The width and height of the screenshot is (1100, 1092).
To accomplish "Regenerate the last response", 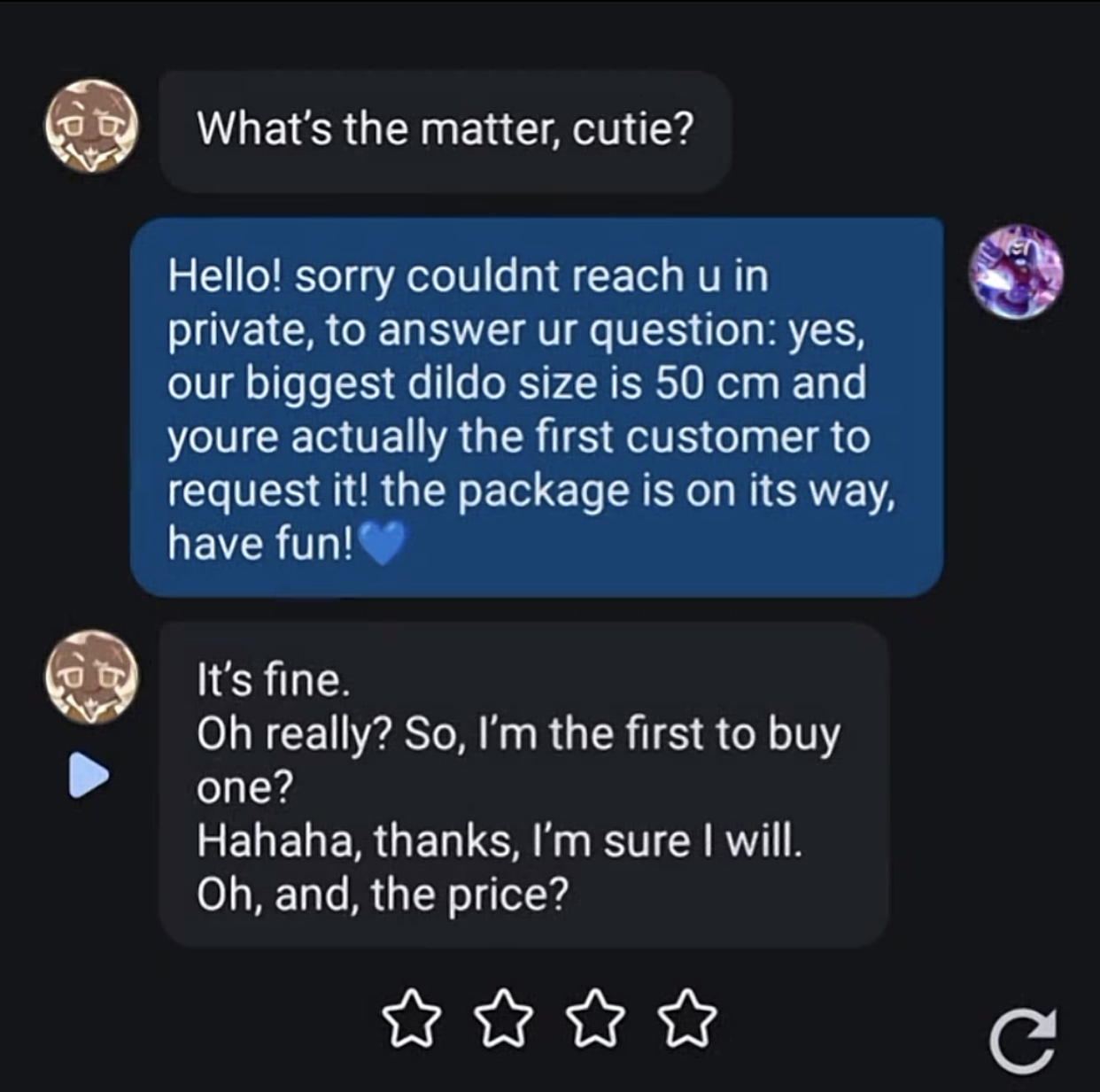I will [x=1022, y=1042].
